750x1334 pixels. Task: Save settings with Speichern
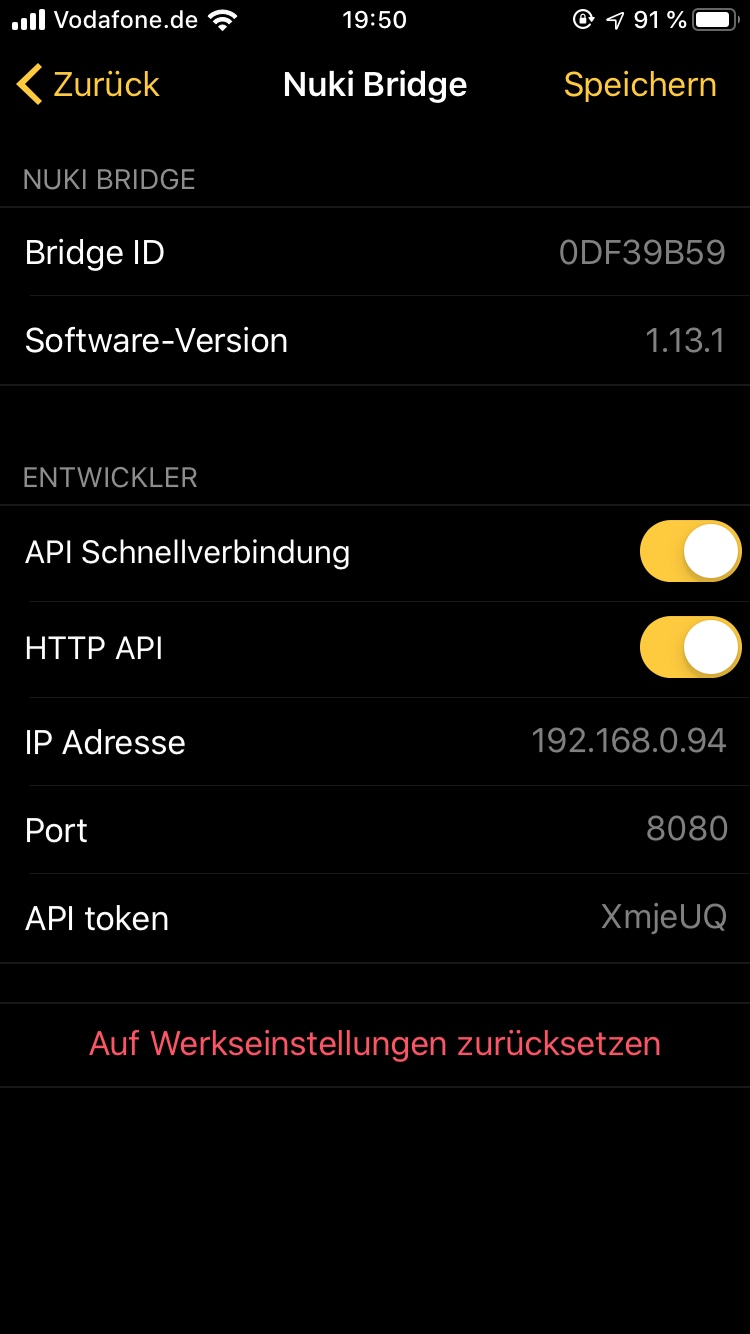(x=639, y=85)
